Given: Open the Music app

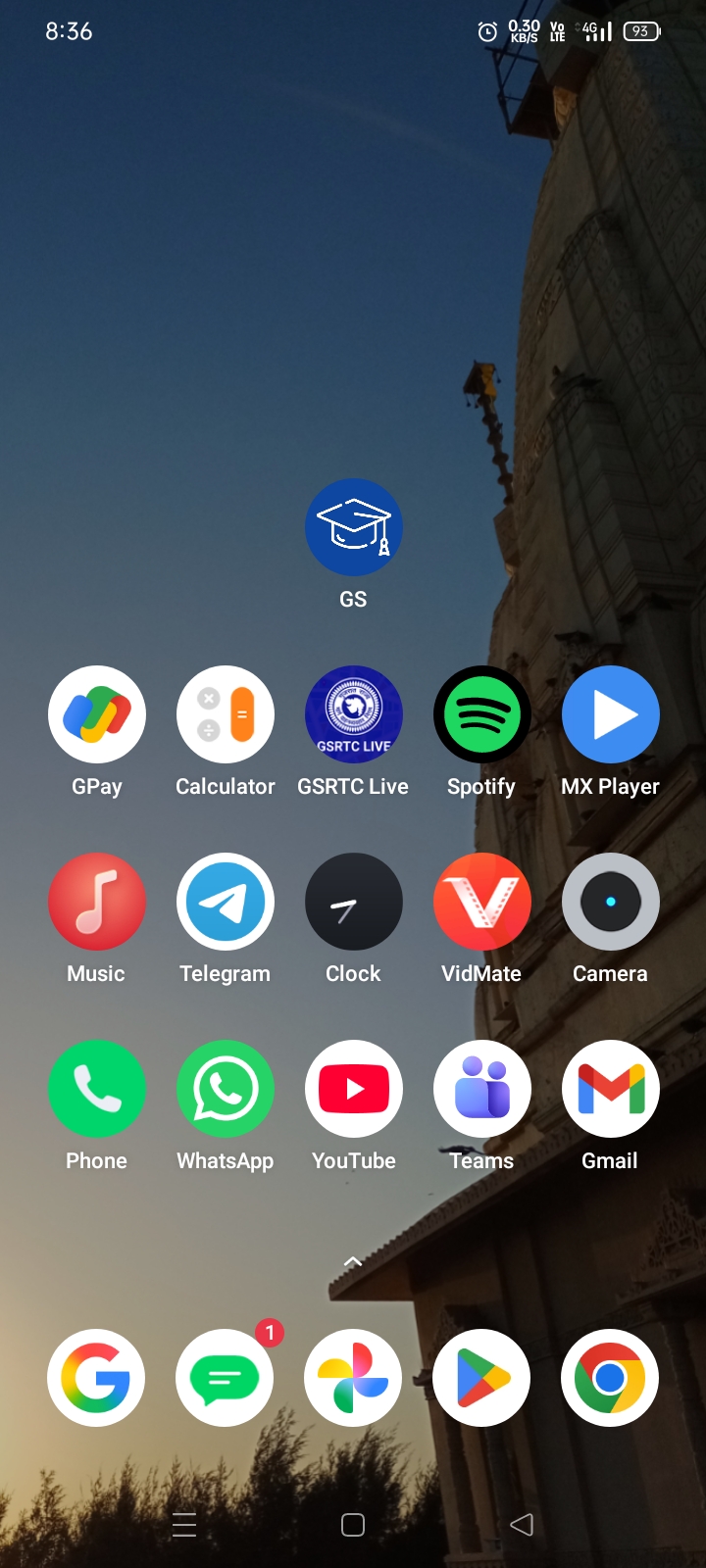Looking at the screenshot, I should 97,902.
